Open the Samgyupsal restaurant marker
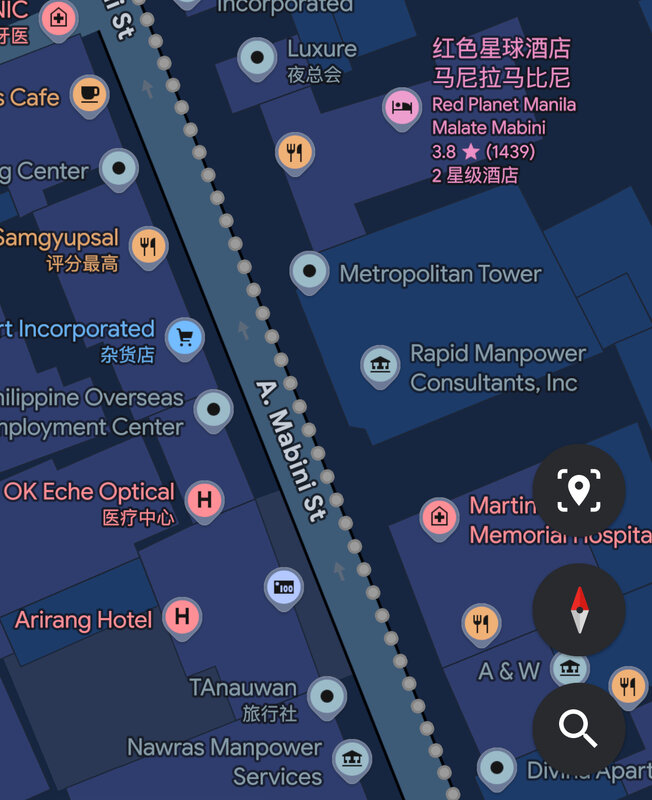This screenshot has width=652, height=800. pyautogui.click(x=148, y=246)
